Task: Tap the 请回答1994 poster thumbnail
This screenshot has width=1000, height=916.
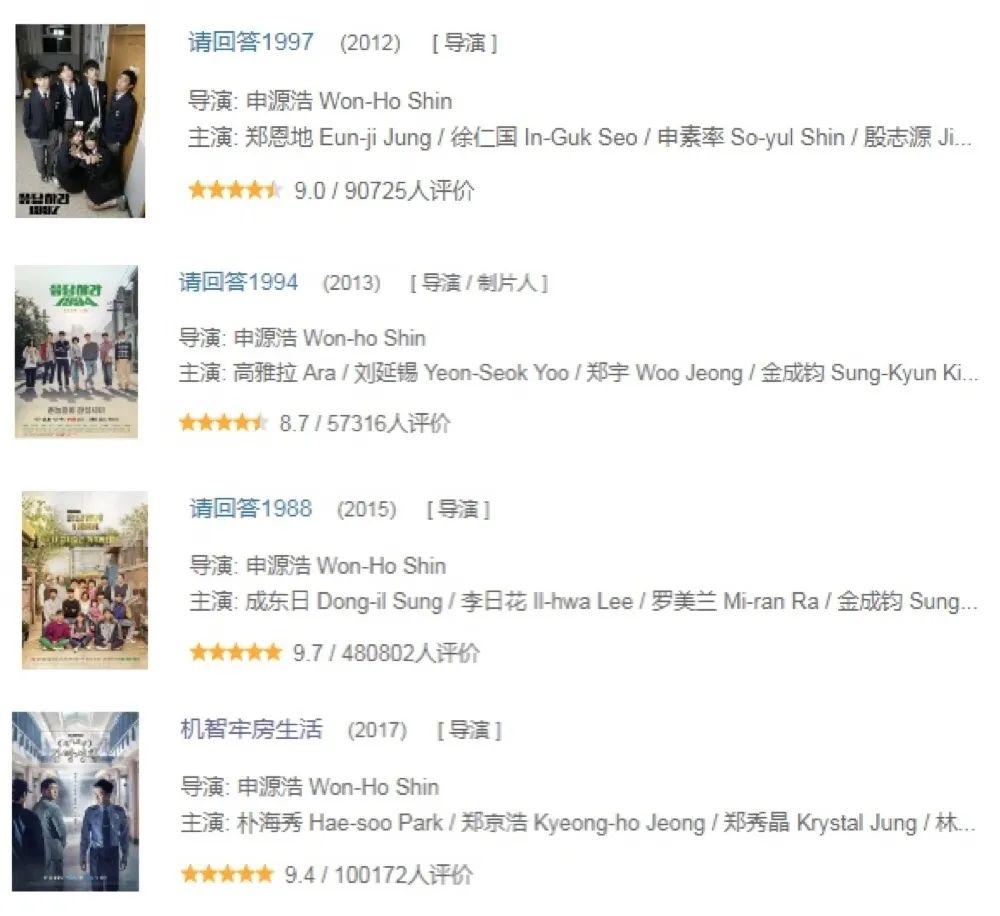Action: (76, 352)
